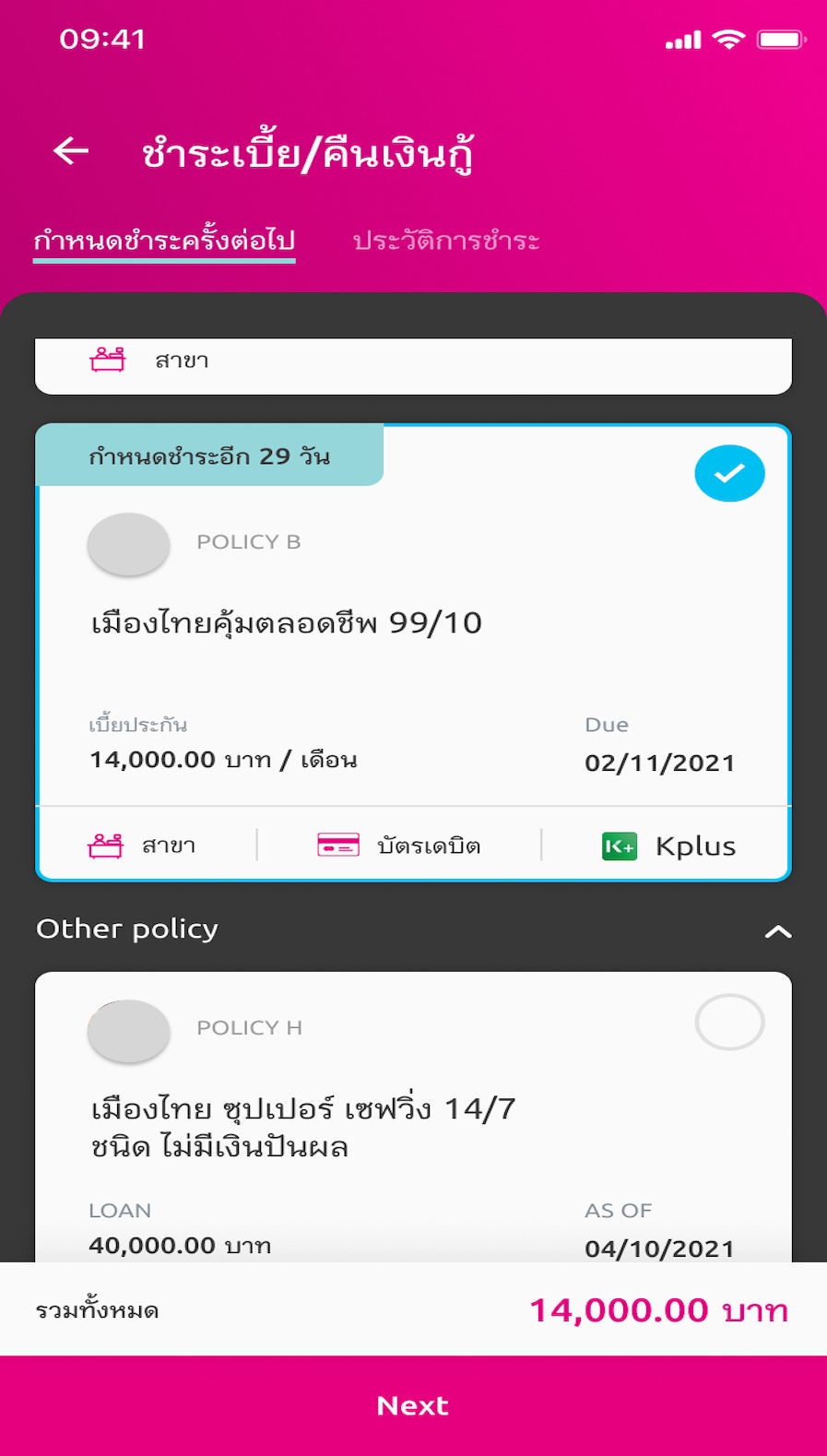Go back using the arrow icon

coord(71,150)
